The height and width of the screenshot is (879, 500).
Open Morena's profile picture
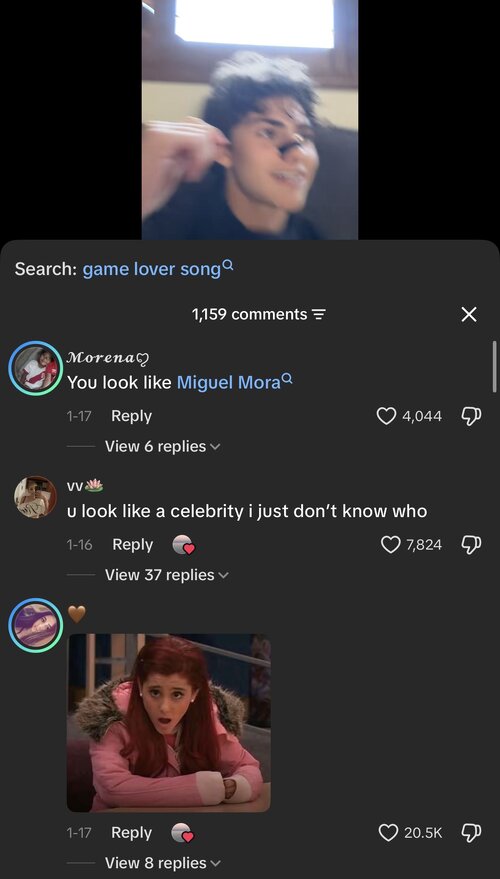[x=35, y=368]
